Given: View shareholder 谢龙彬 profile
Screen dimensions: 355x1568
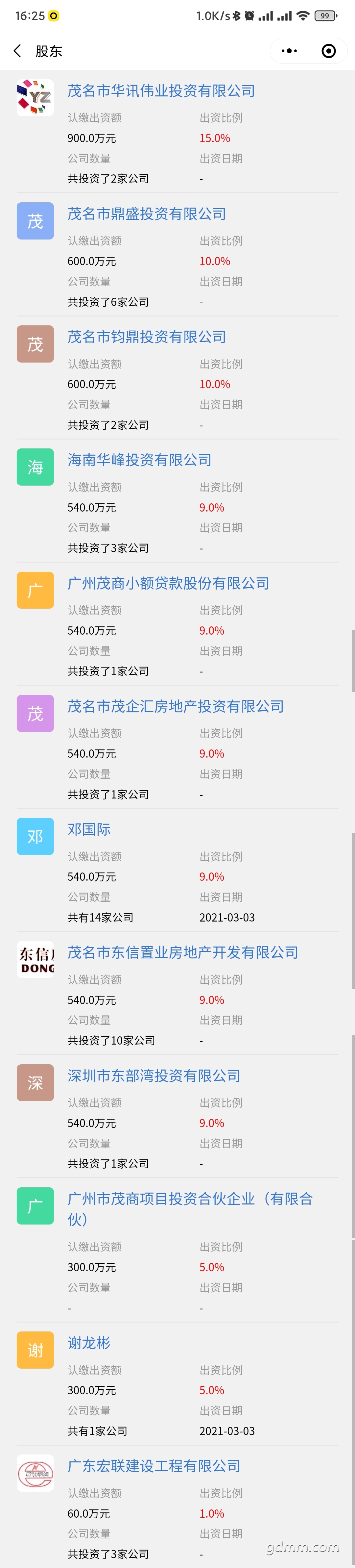Looking at the screenshot, I should (x=89, y=1342).
